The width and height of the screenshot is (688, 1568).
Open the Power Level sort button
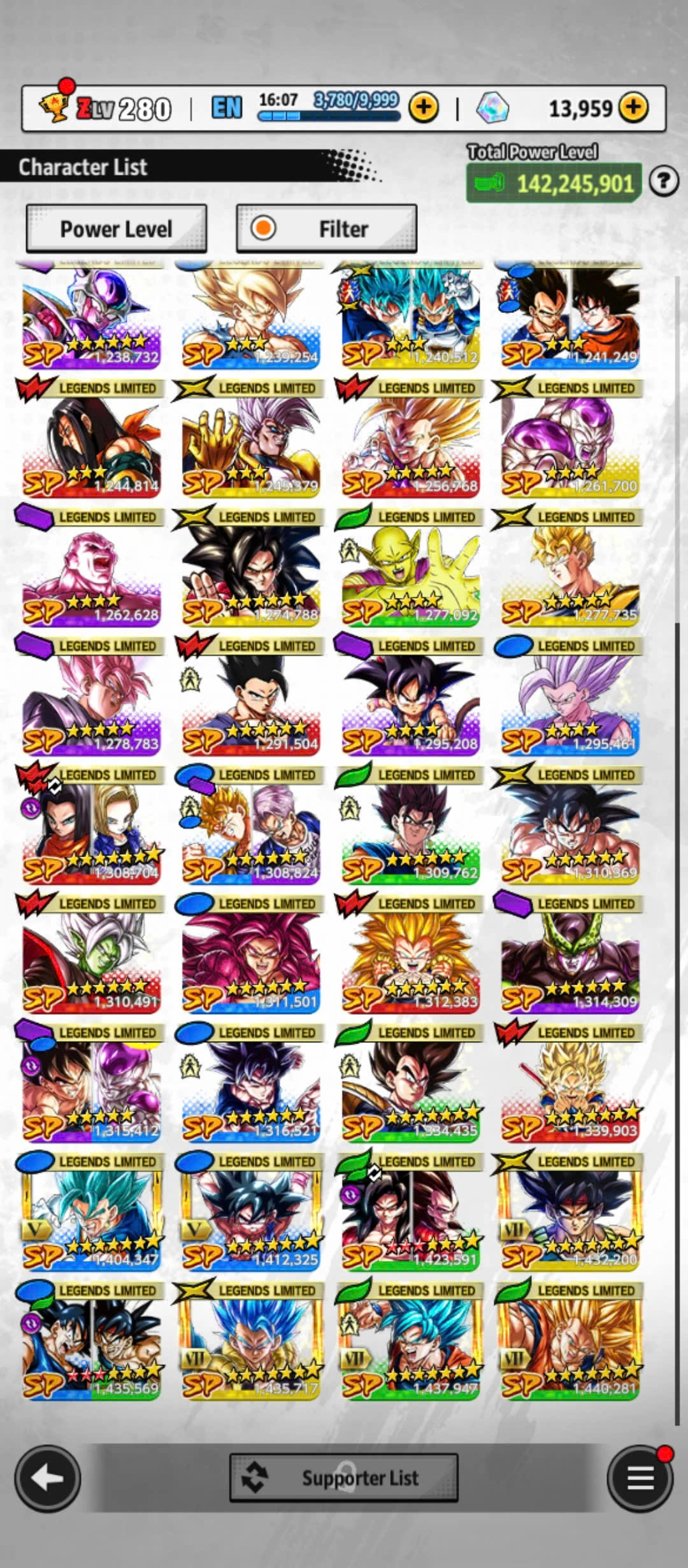(x=116, y=229)
